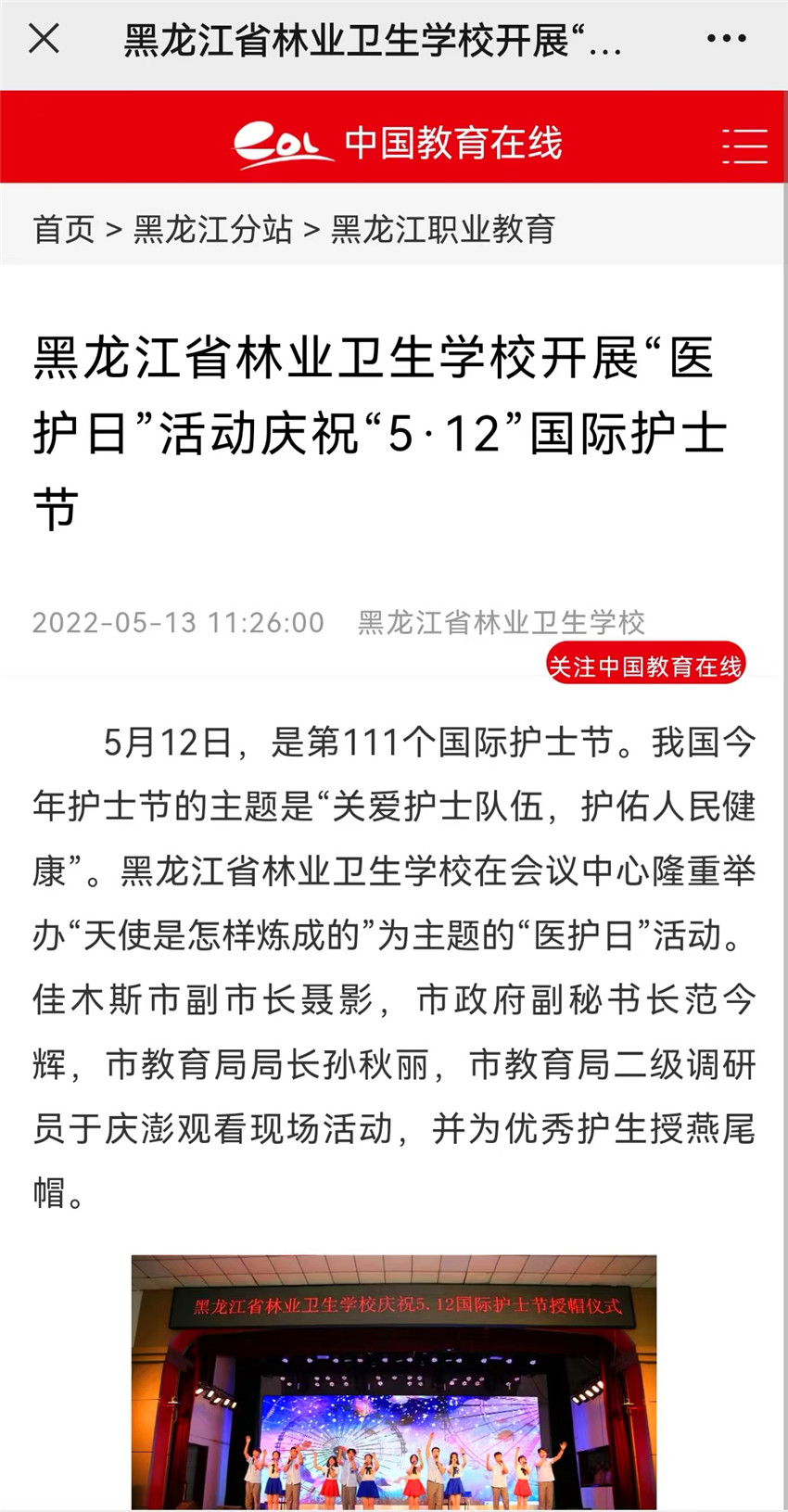Open the three-dot overflow menu
Screen dimensions: 788x1512
pos(726,39)
